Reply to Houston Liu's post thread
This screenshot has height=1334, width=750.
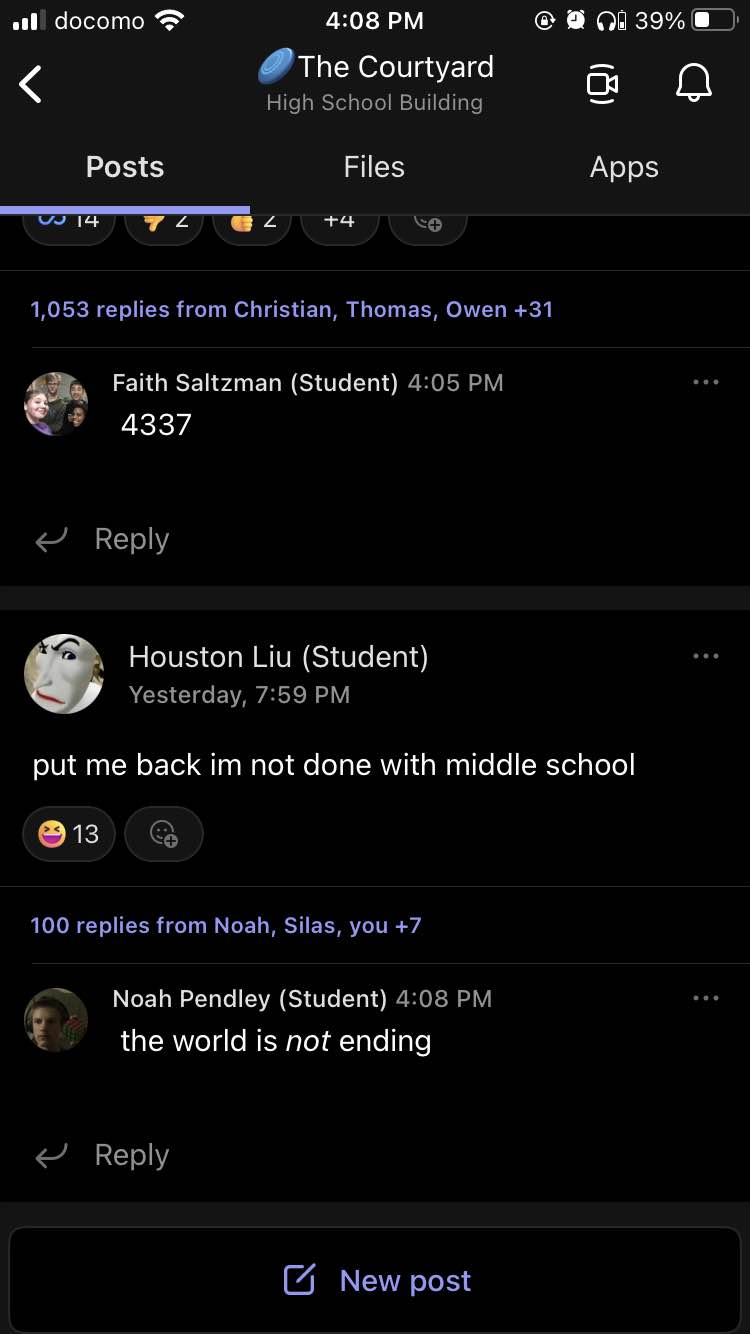pyautogui.click(x=103, y=1156)
